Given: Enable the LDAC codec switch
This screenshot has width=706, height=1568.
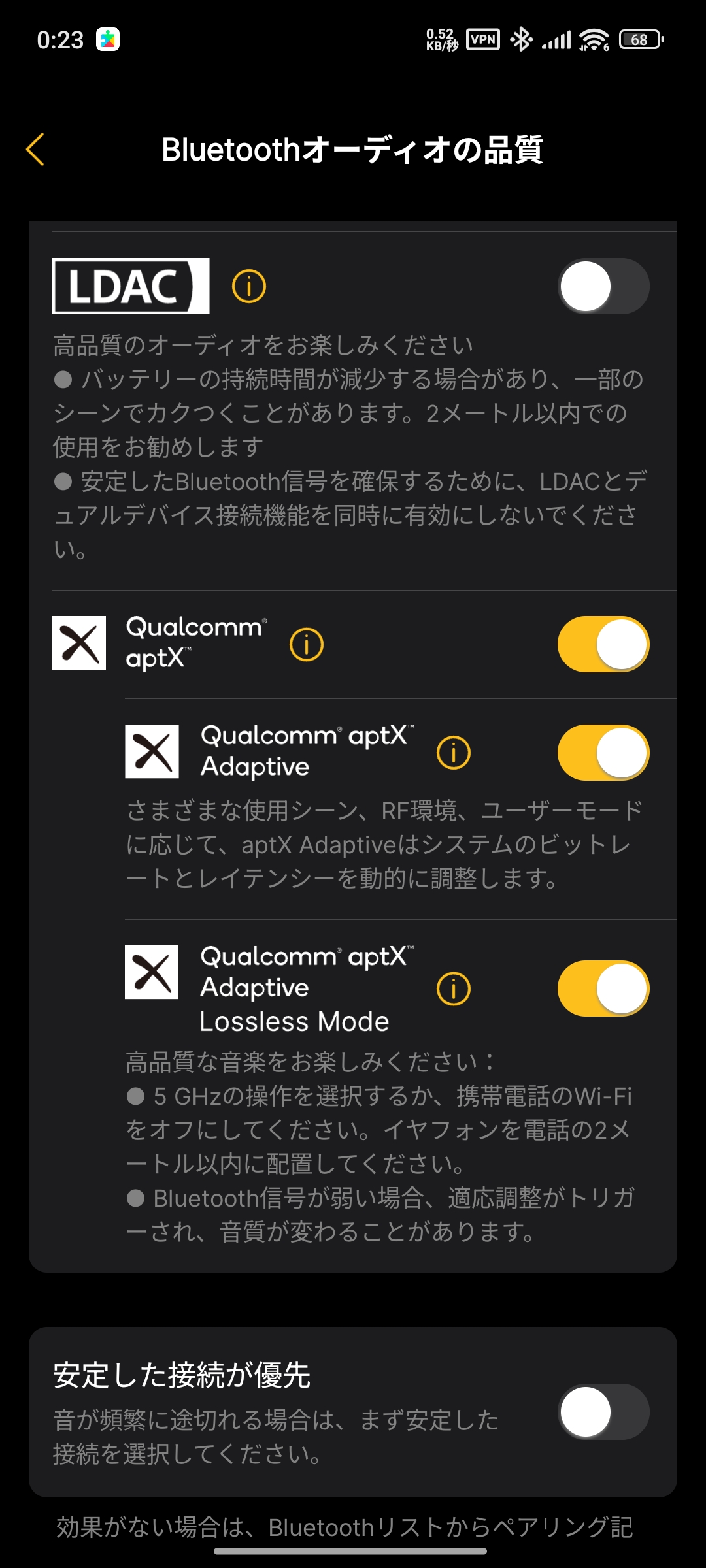Looking at the screenshot, I should pyautogui.click(x=603, y=286).
